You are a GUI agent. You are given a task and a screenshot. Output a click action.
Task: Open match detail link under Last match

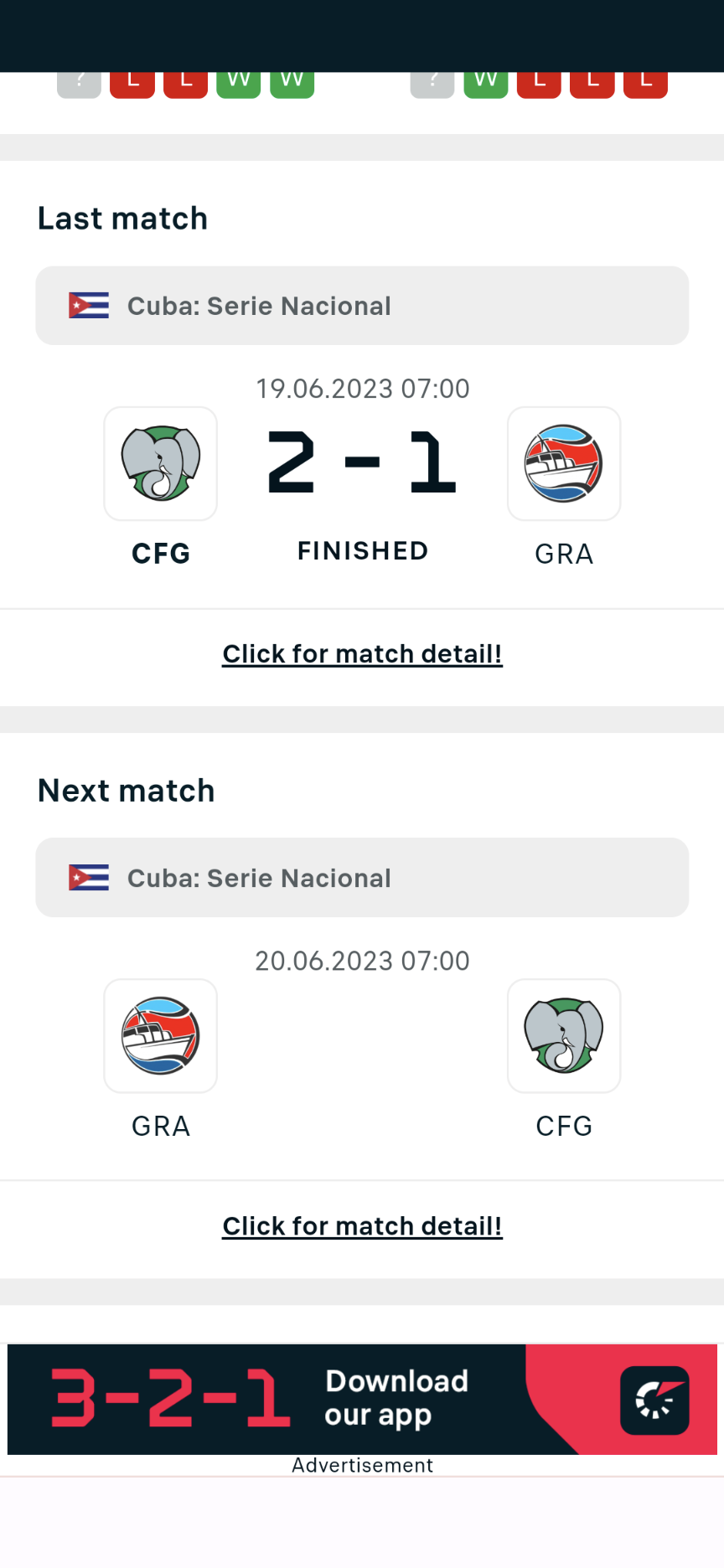(x=362, y=654)
